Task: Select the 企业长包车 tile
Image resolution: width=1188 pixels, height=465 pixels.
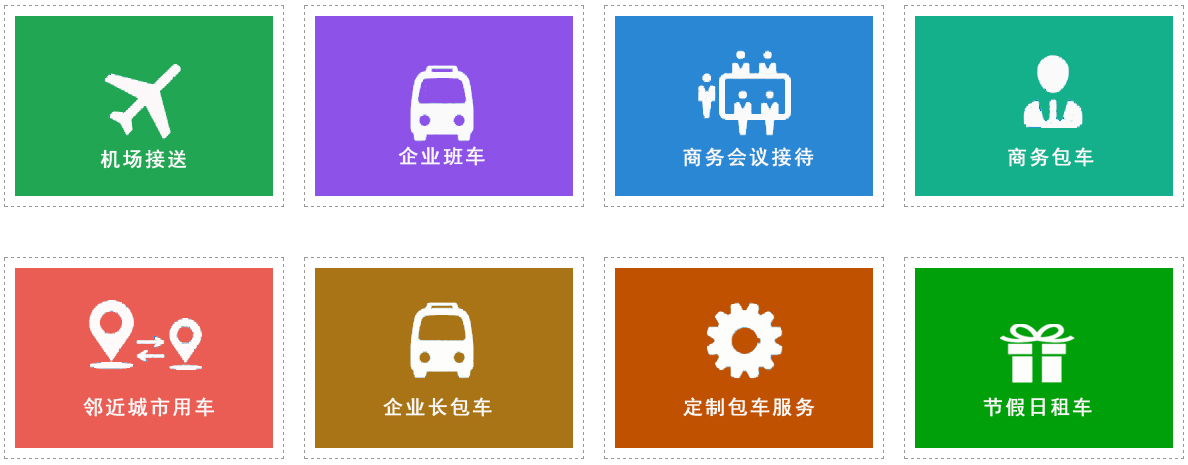Action: pos(443,357)
